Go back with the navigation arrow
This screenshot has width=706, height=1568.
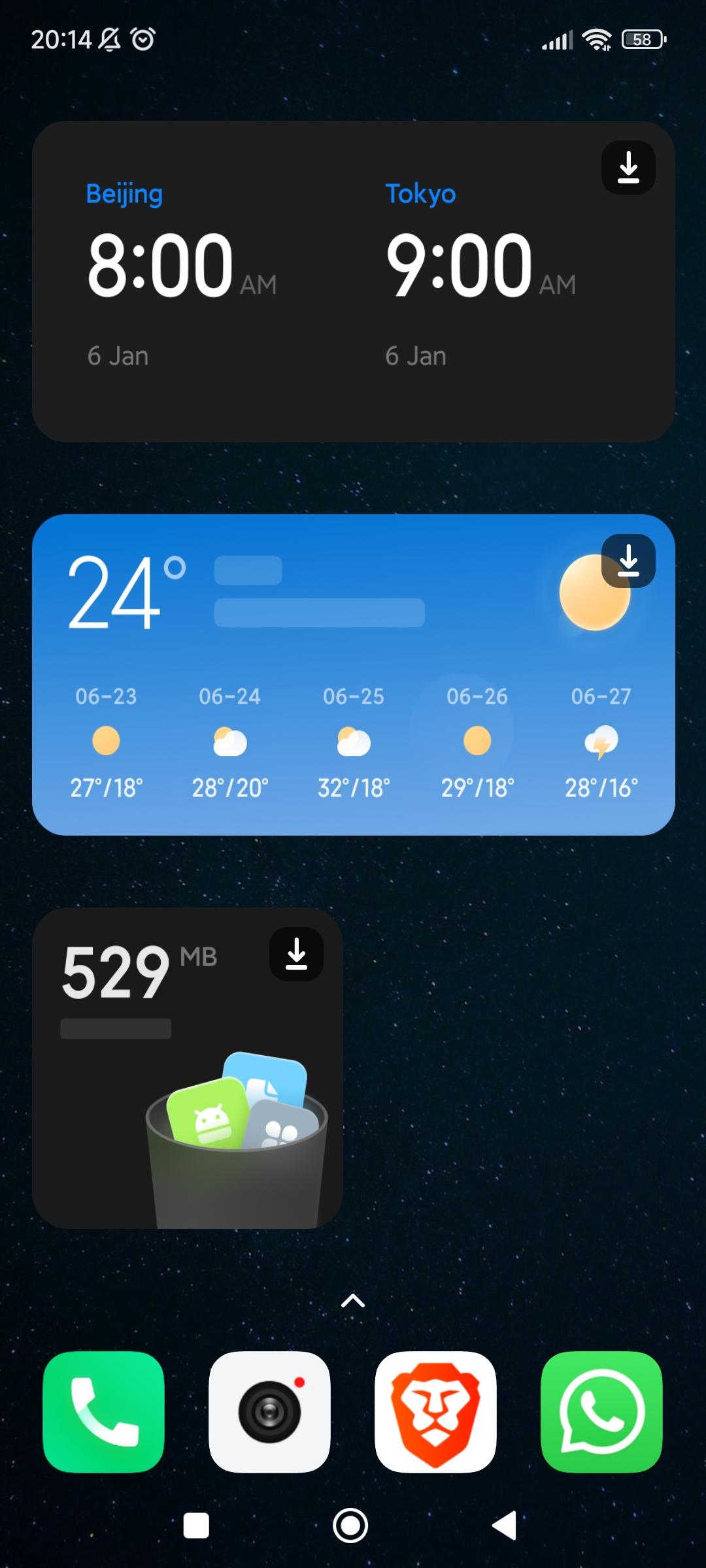pos(505,1526)
